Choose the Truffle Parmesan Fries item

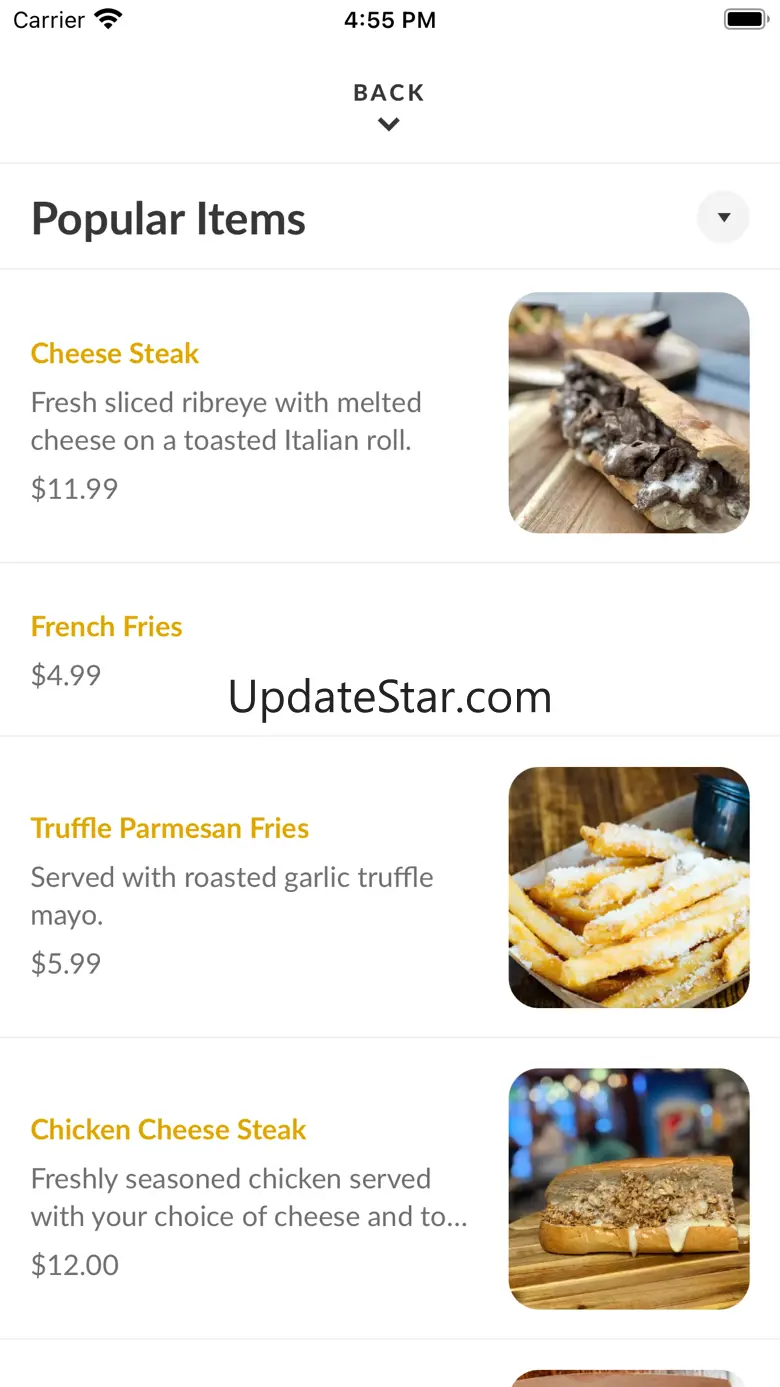pos(170,828)
